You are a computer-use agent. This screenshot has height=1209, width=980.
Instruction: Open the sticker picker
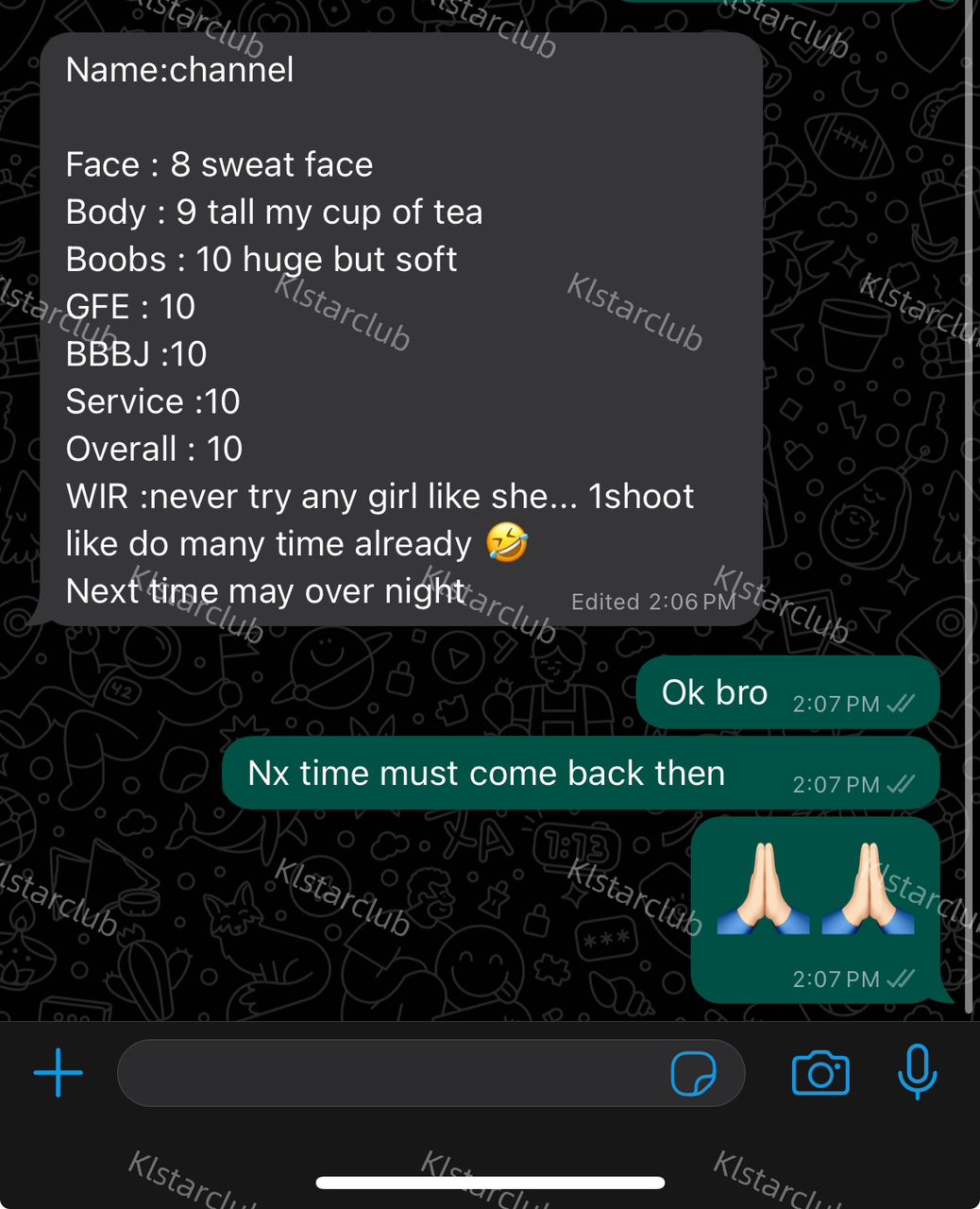[693, 1074]
